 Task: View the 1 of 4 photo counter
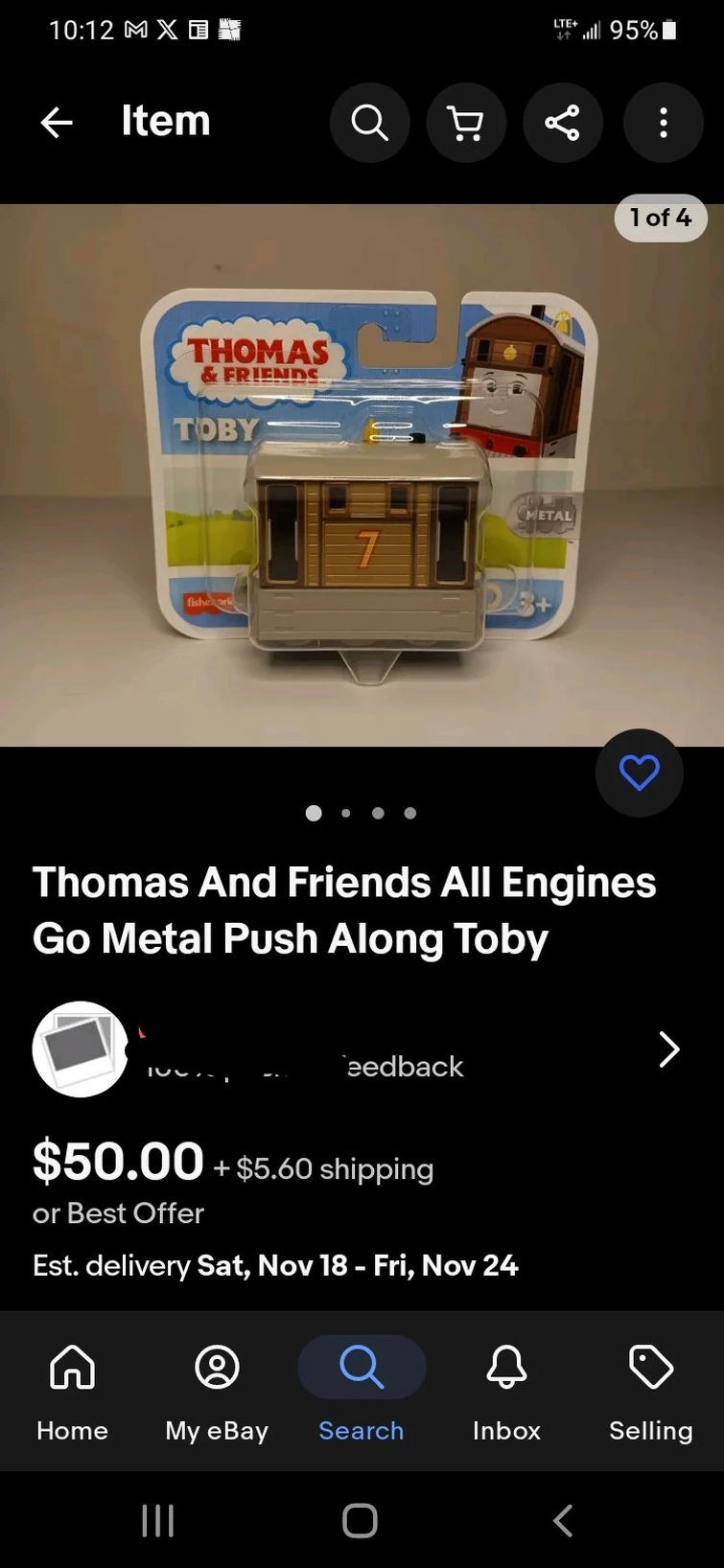(661, 218)
